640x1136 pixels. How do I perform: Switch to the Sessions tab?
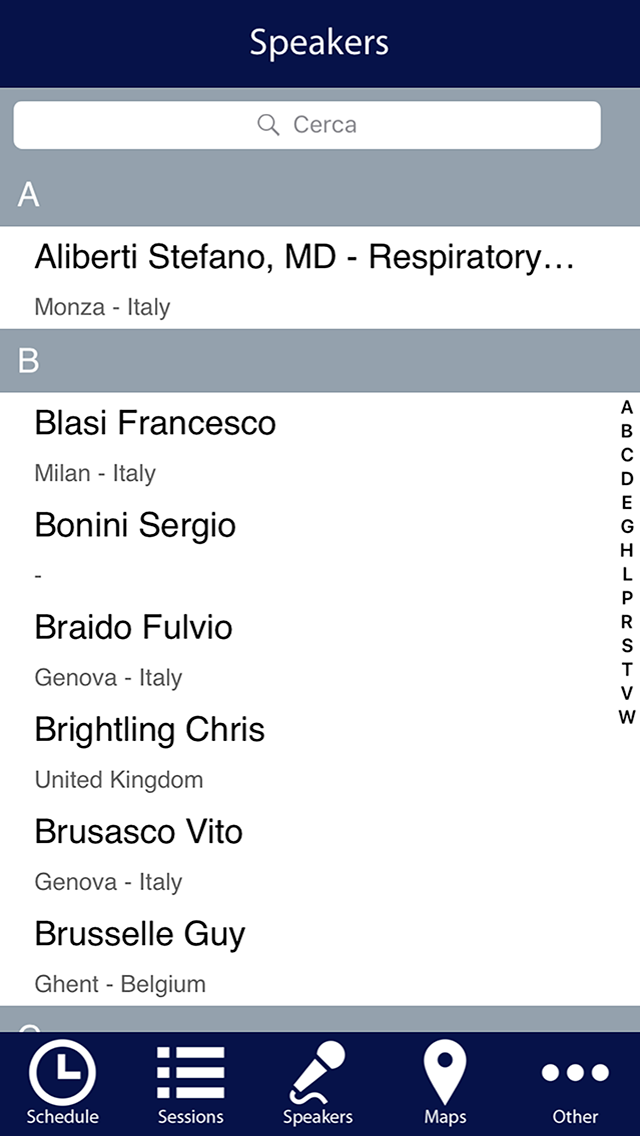[191, 1084]
